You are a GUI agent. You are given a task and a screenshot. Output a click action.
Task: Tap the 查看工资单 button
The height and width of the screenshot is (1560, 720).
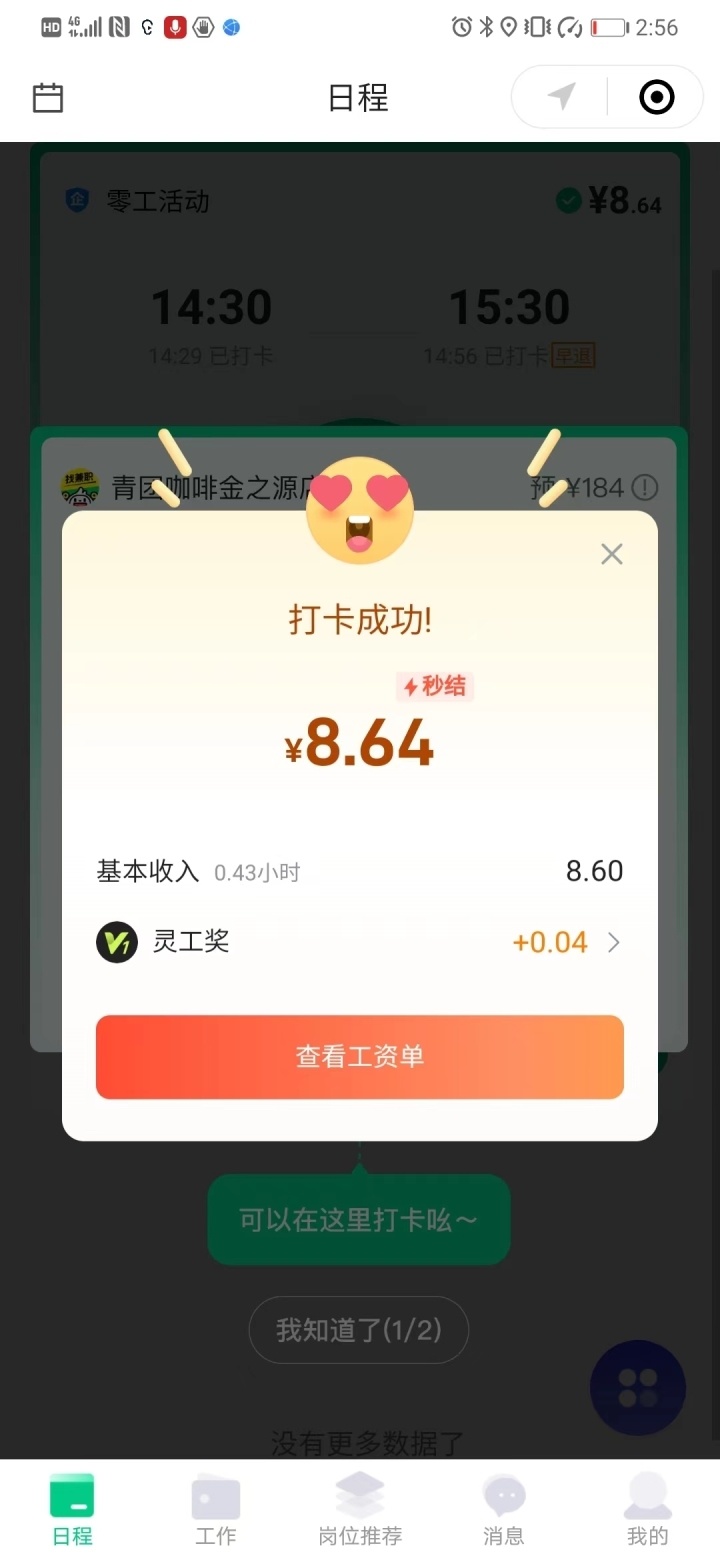(x=360, y=1057)
